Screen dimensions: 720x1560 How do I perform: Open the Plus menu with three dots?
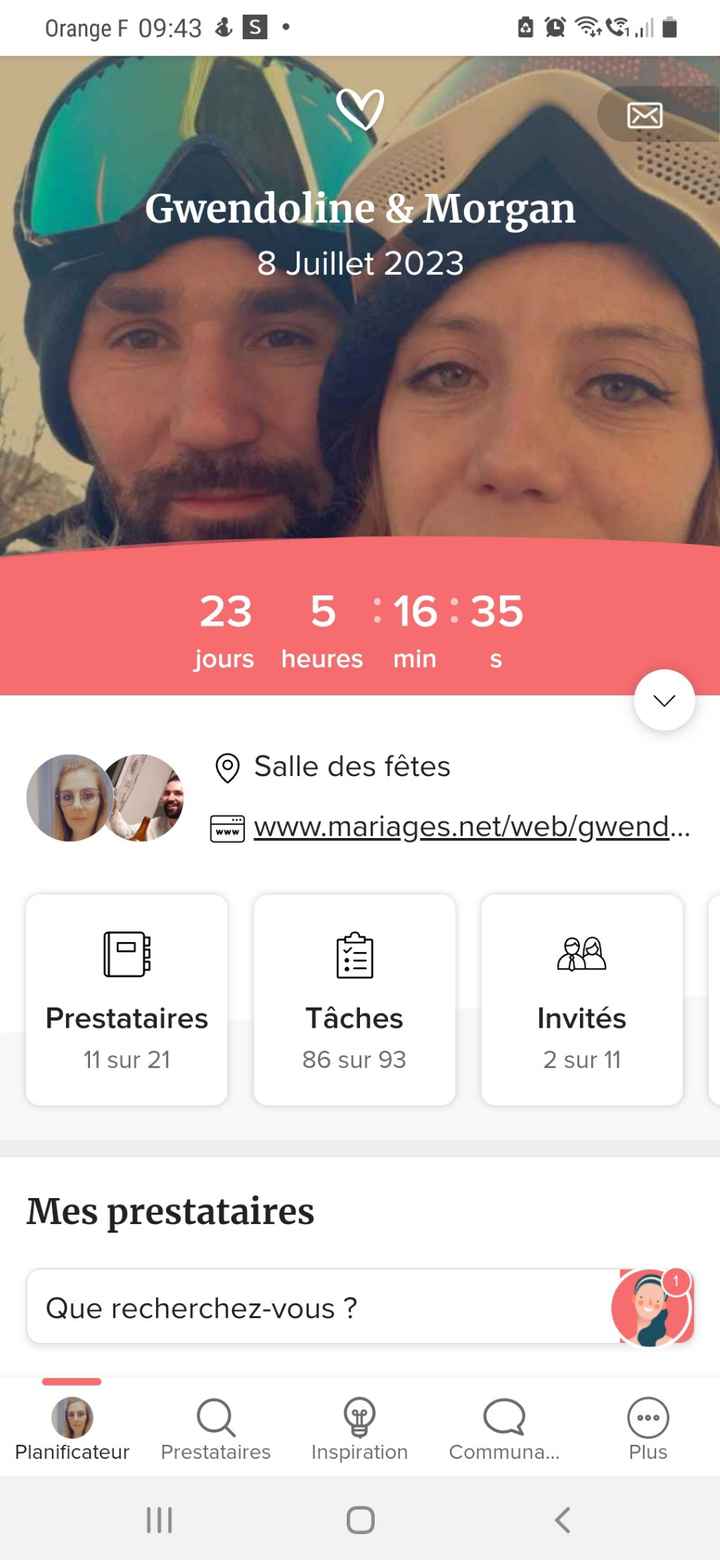click(647, 1416)
